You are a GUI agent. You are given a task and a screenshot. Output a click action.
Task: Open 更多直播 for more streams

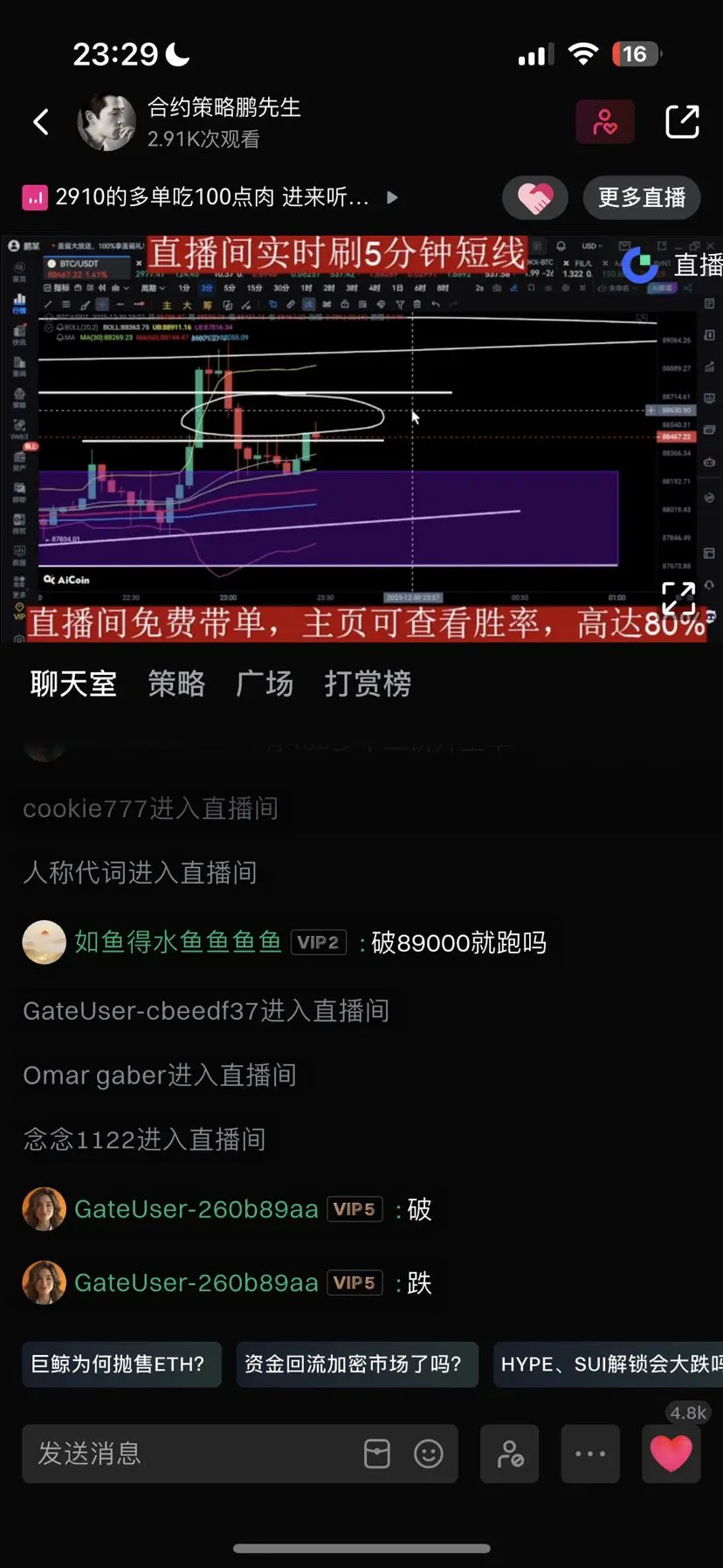coord(642,198)
